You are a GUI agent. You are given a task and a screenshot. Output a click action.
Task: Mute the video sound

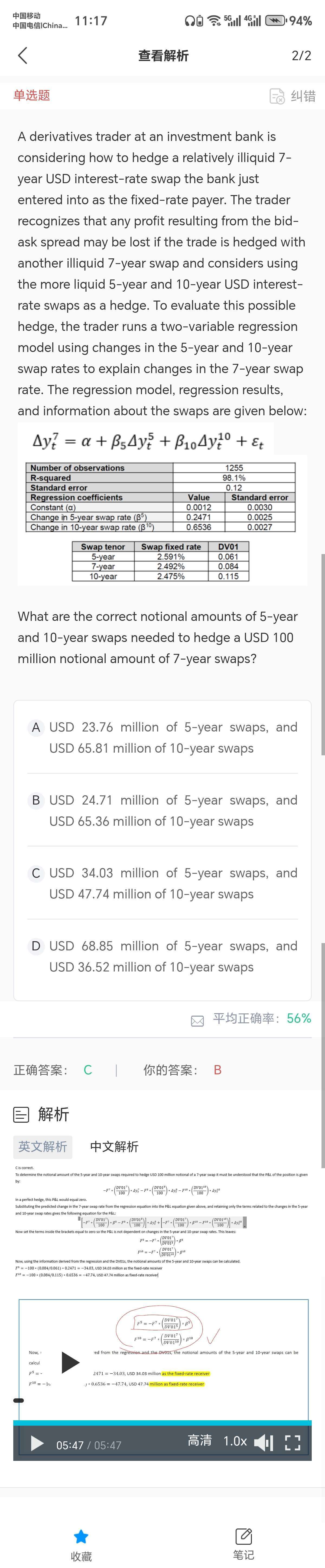click(264, 1442)
